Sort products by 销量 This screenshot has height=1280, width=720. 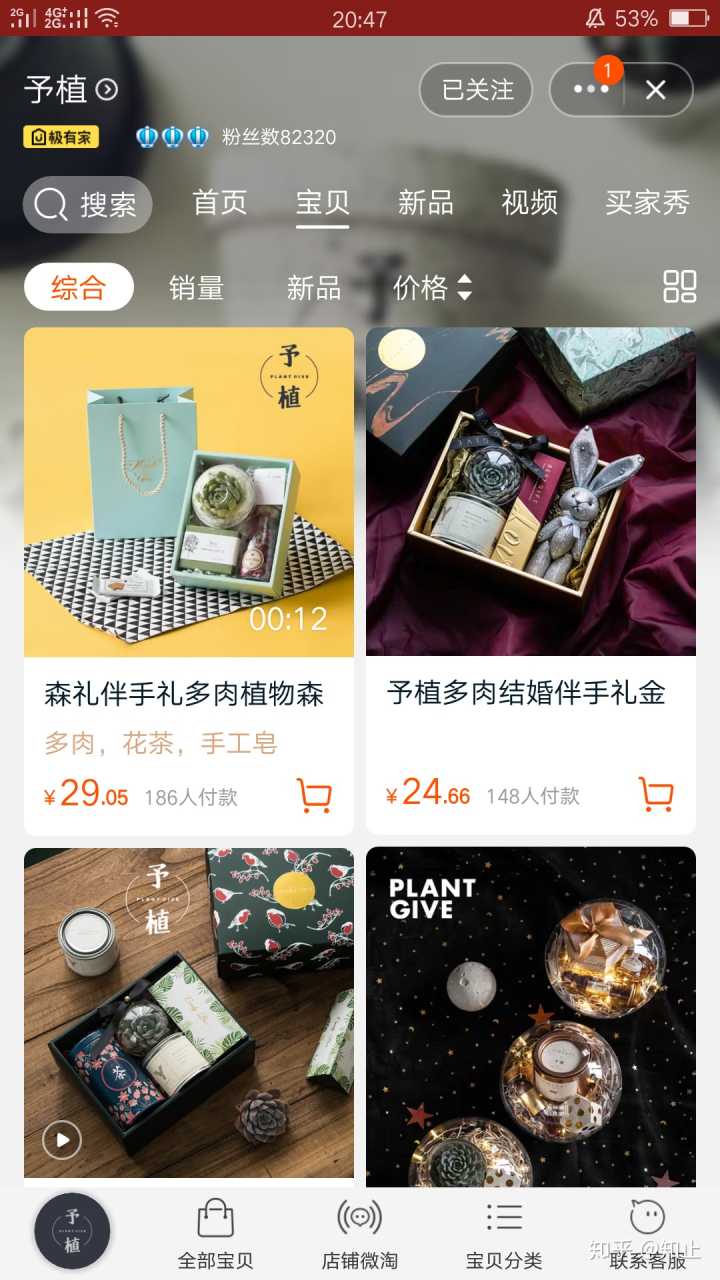click(196, 288)
